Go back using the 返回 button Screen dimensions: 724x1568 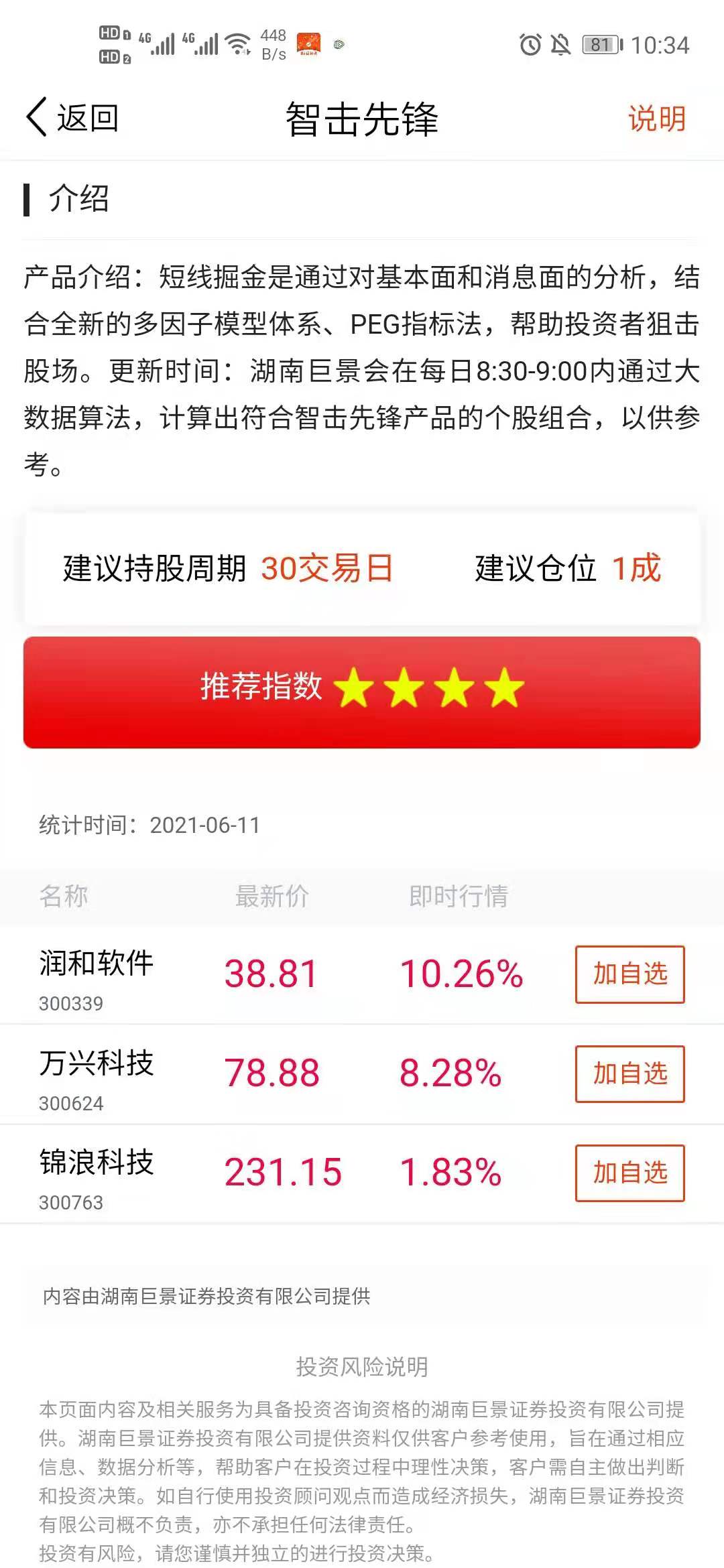72,119
